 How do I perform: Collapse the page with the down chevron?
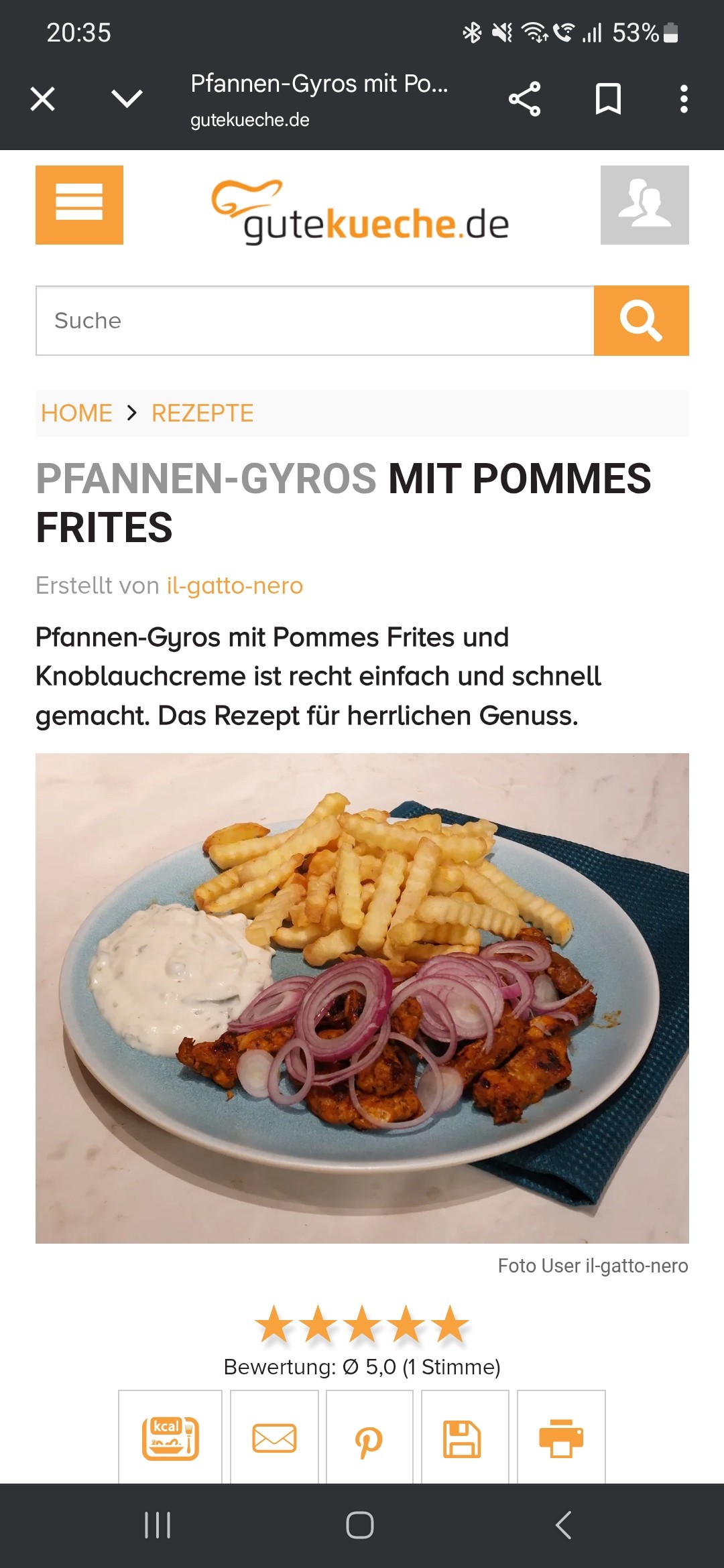click(125, 98)
